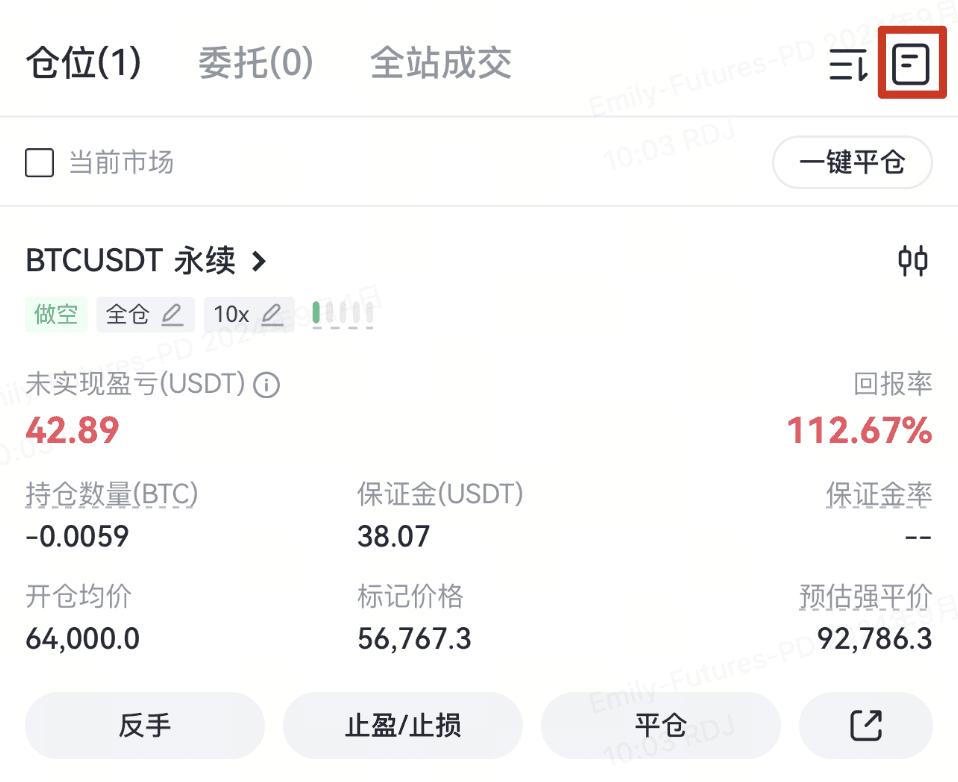This screenshot has width=958, height=782.
Task: Open the BTCUSDT candlestick chart icon
Action: (x=912, y=262)
